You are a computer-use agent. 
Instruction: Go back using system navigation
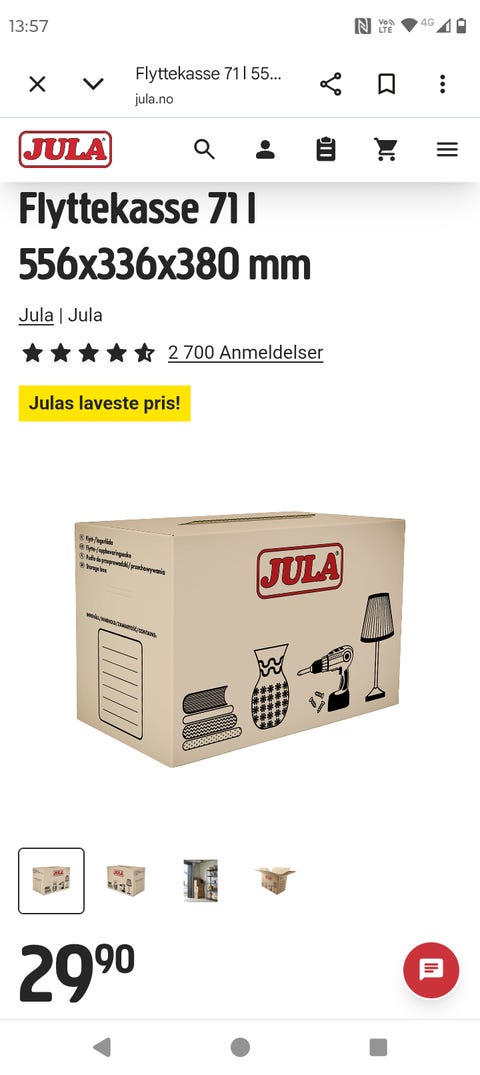pyautogui.click(x=101, y=1047)
